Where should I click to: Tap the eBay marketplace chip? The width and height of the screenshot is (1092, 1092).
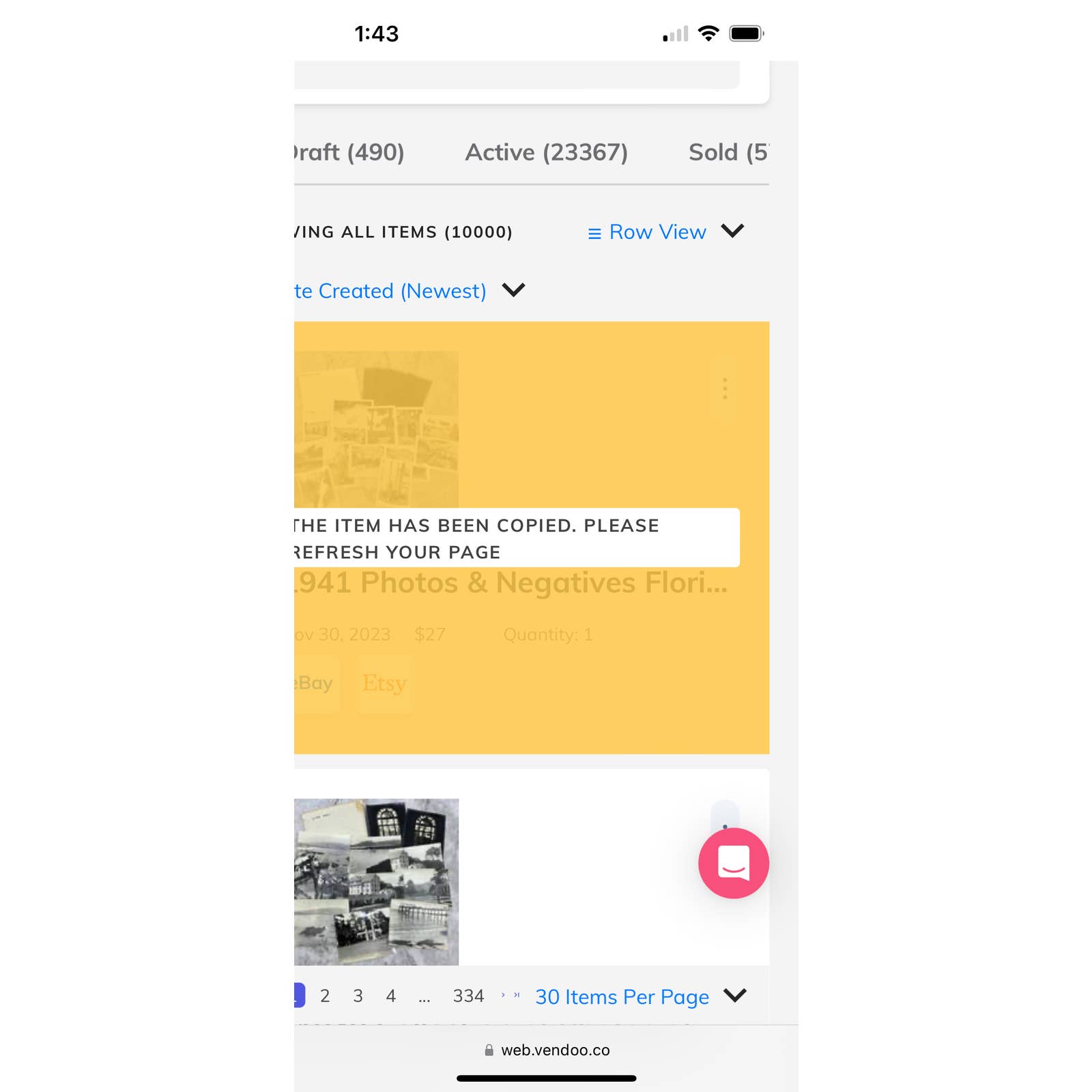tap(315, 683)
